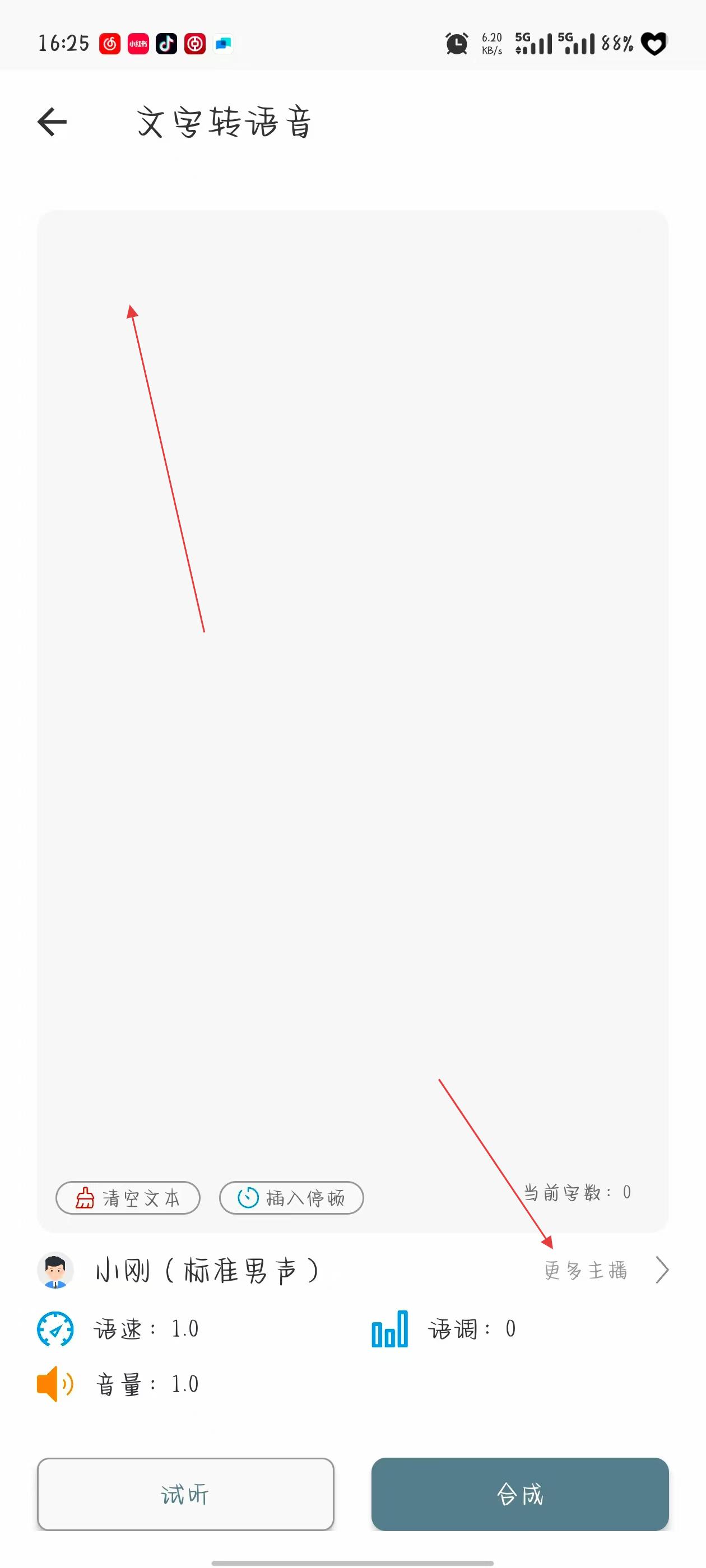Start synthesis with the 合成 button
This screenshot has width=706, height=1568.
pyautogui.click(x=519, y=1494)
